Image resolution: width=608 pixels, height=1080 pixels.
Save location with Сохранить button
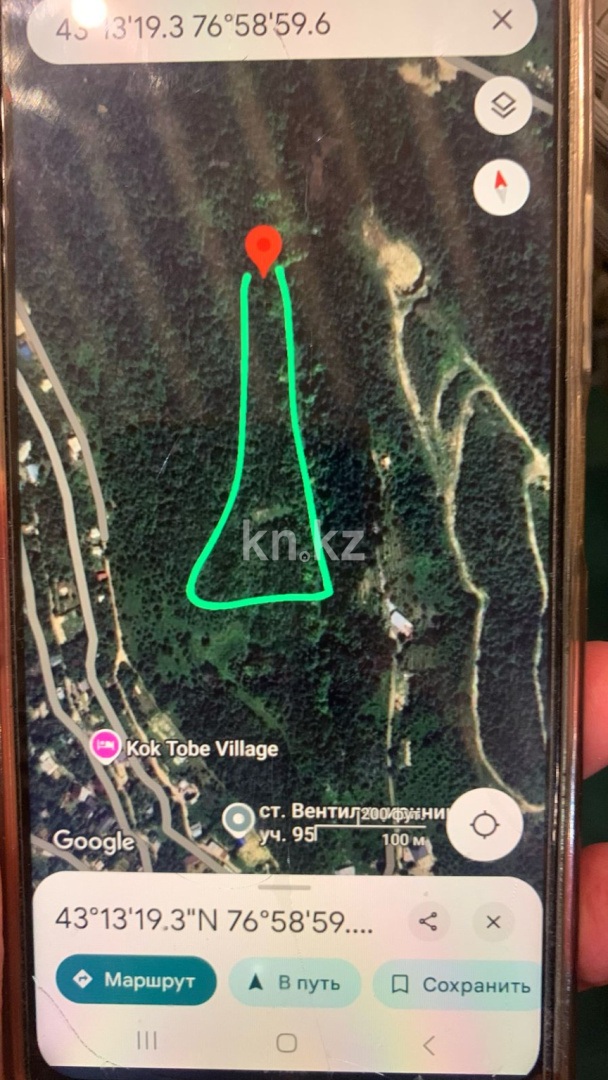(460, 985)
